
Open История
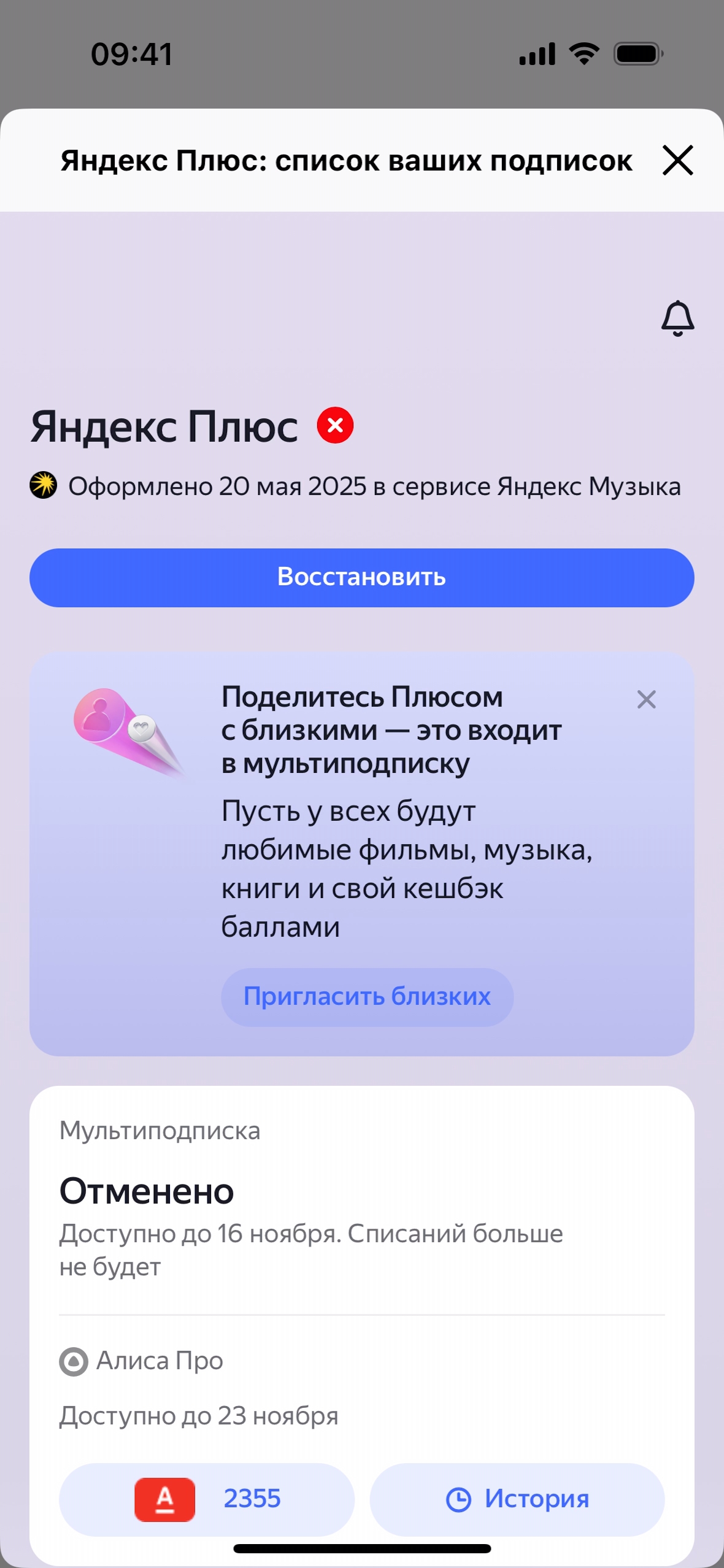[x=517, y=1499]
